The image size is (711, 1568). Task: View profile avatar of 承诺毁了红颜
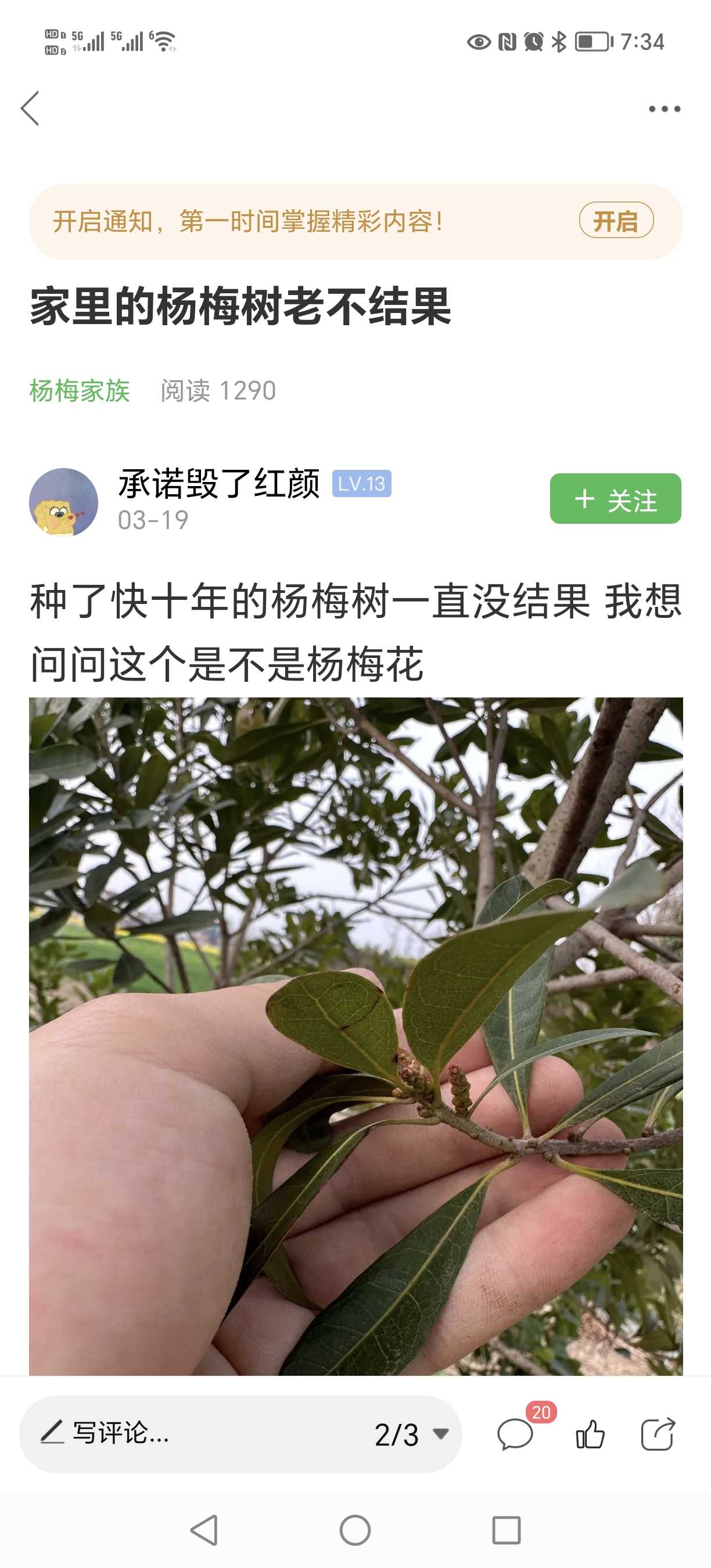[63, 502]
